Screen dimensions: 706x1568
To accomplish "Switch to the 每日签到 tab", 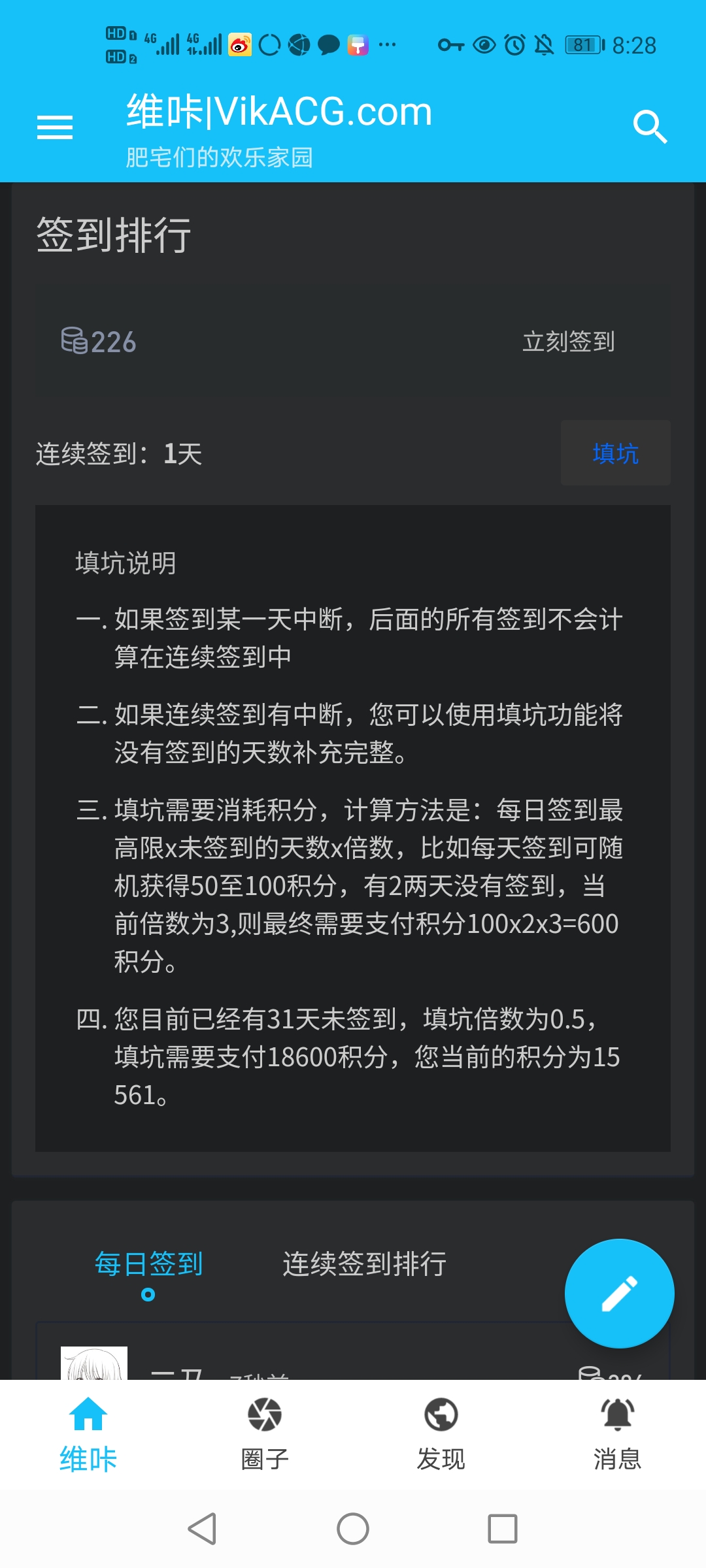I will click(149, 1264).
